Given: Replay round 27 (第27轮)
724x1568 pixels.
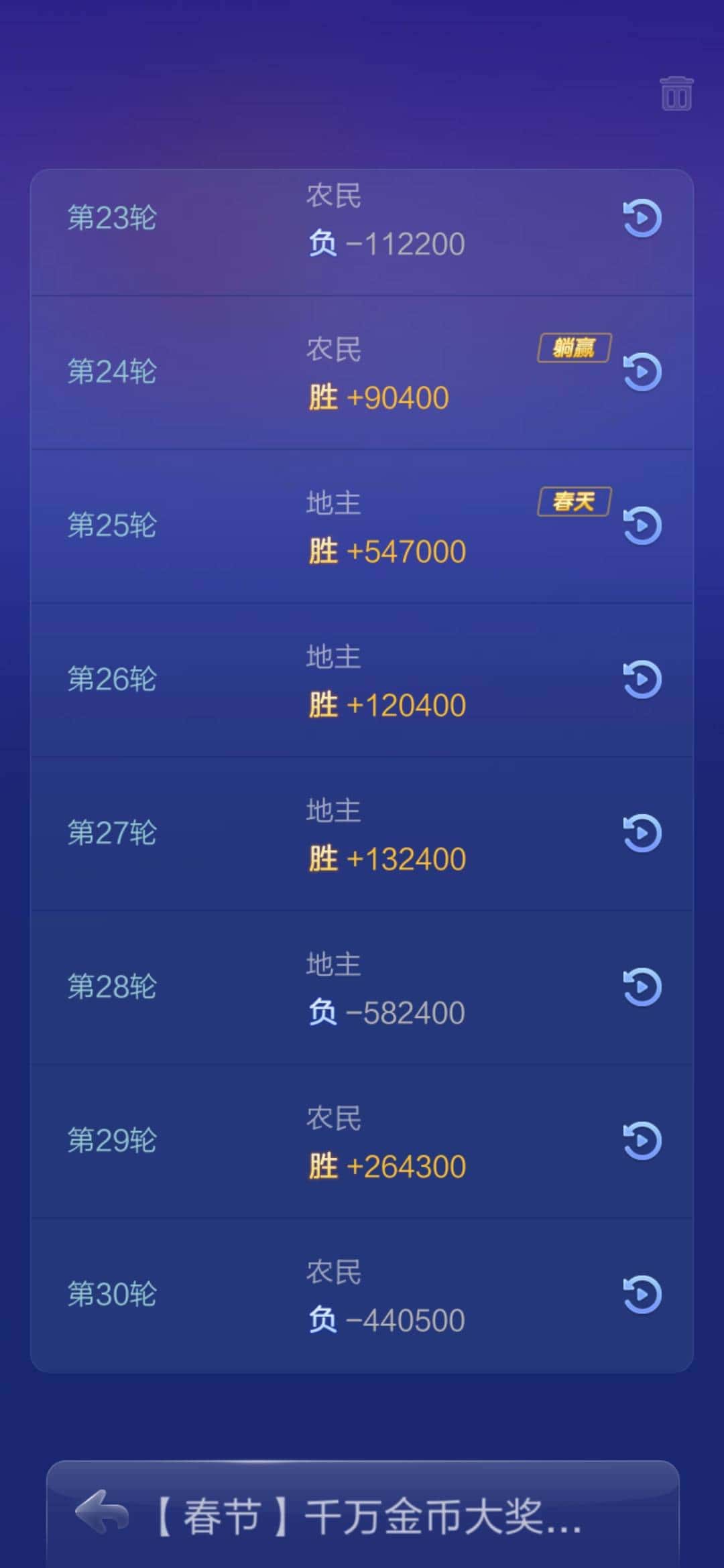Looking at the screenshot, I should point(642,833).
